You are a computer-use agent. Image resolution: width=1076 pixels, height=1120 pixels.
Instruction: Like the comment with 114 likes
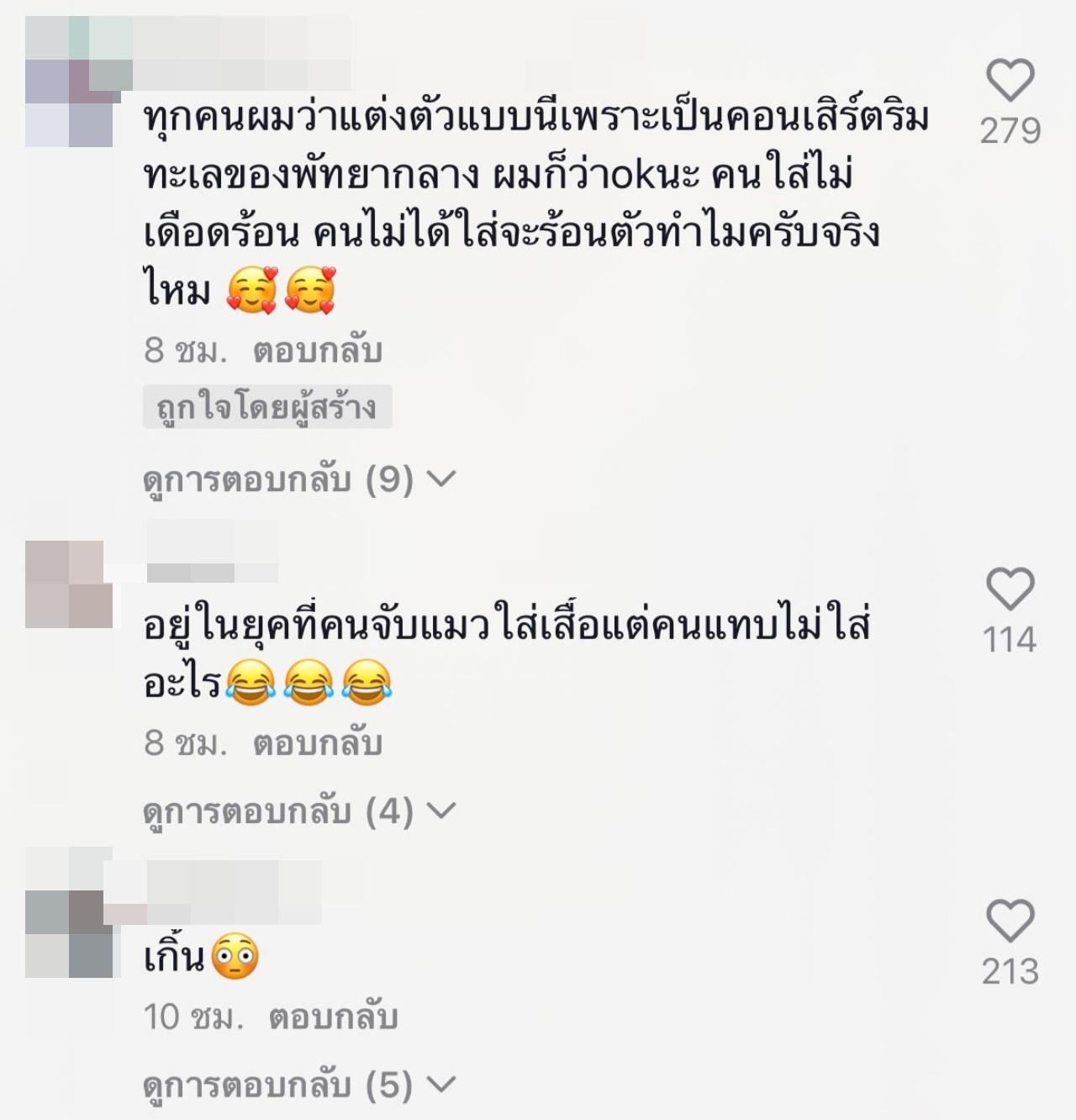[x=1010, y=589]
